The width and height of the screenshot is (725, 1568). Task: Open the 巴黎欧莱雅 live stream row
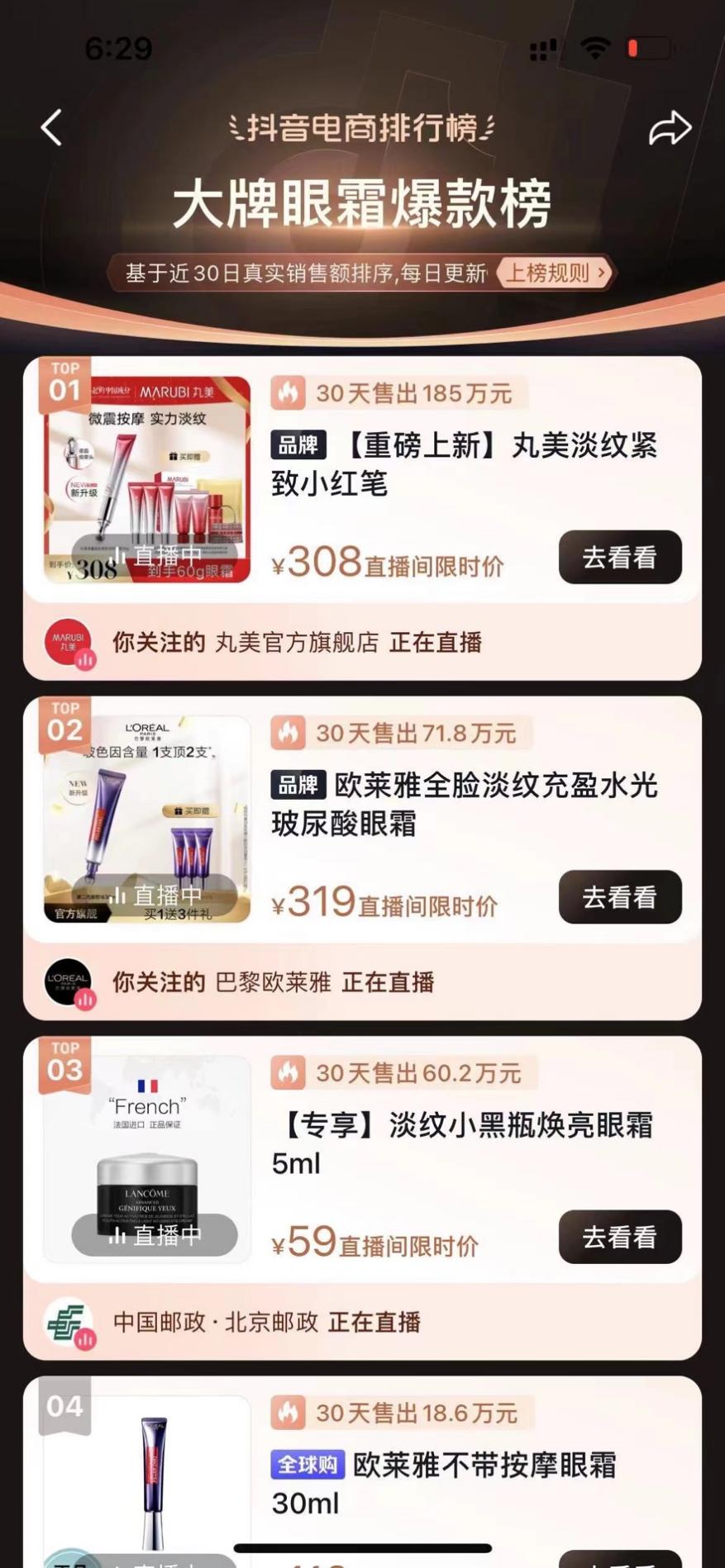pyautogui.click(x=362, y=982)
